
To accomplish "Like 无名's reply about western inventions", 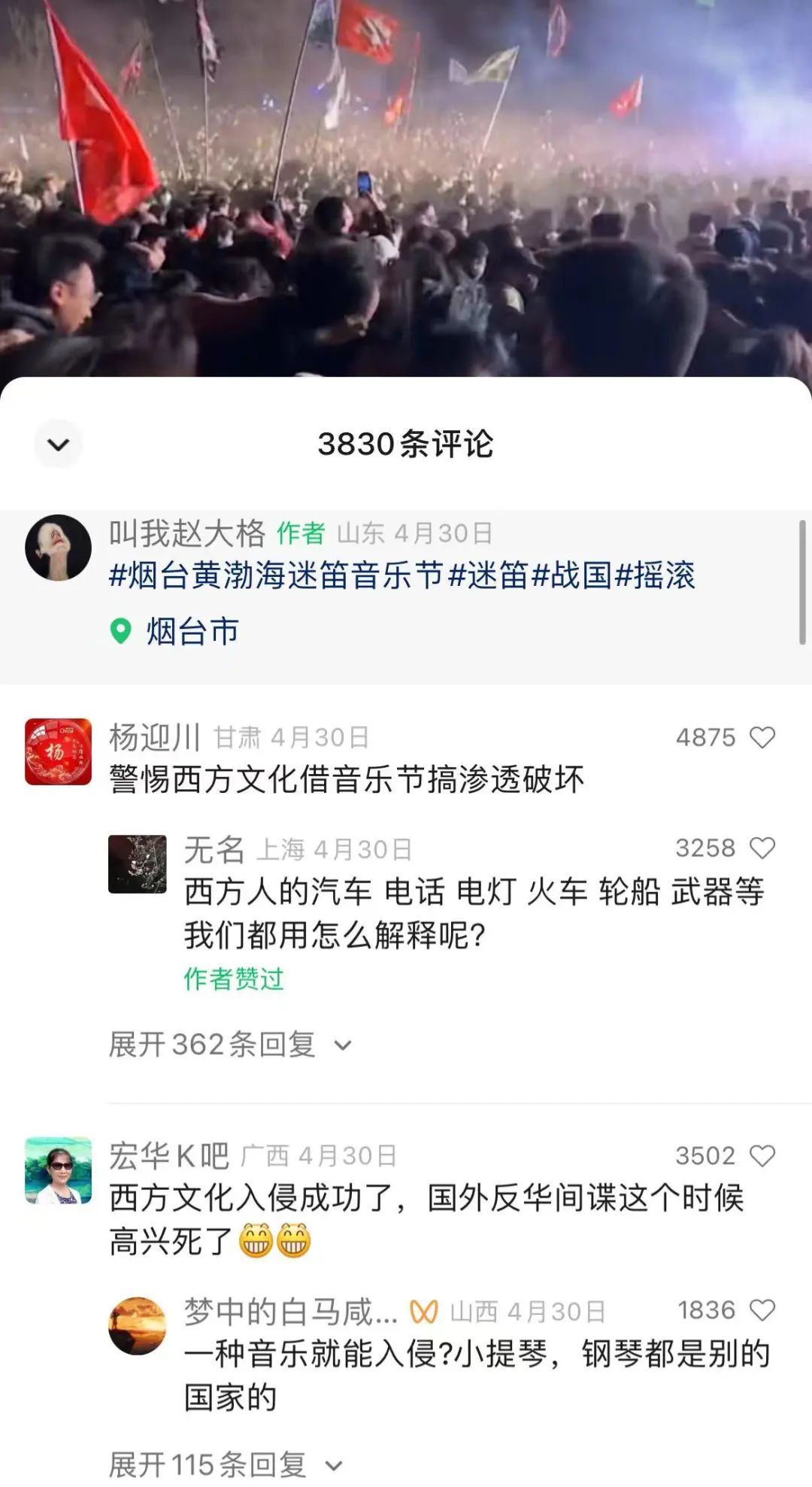I will [x=762, y=848].
